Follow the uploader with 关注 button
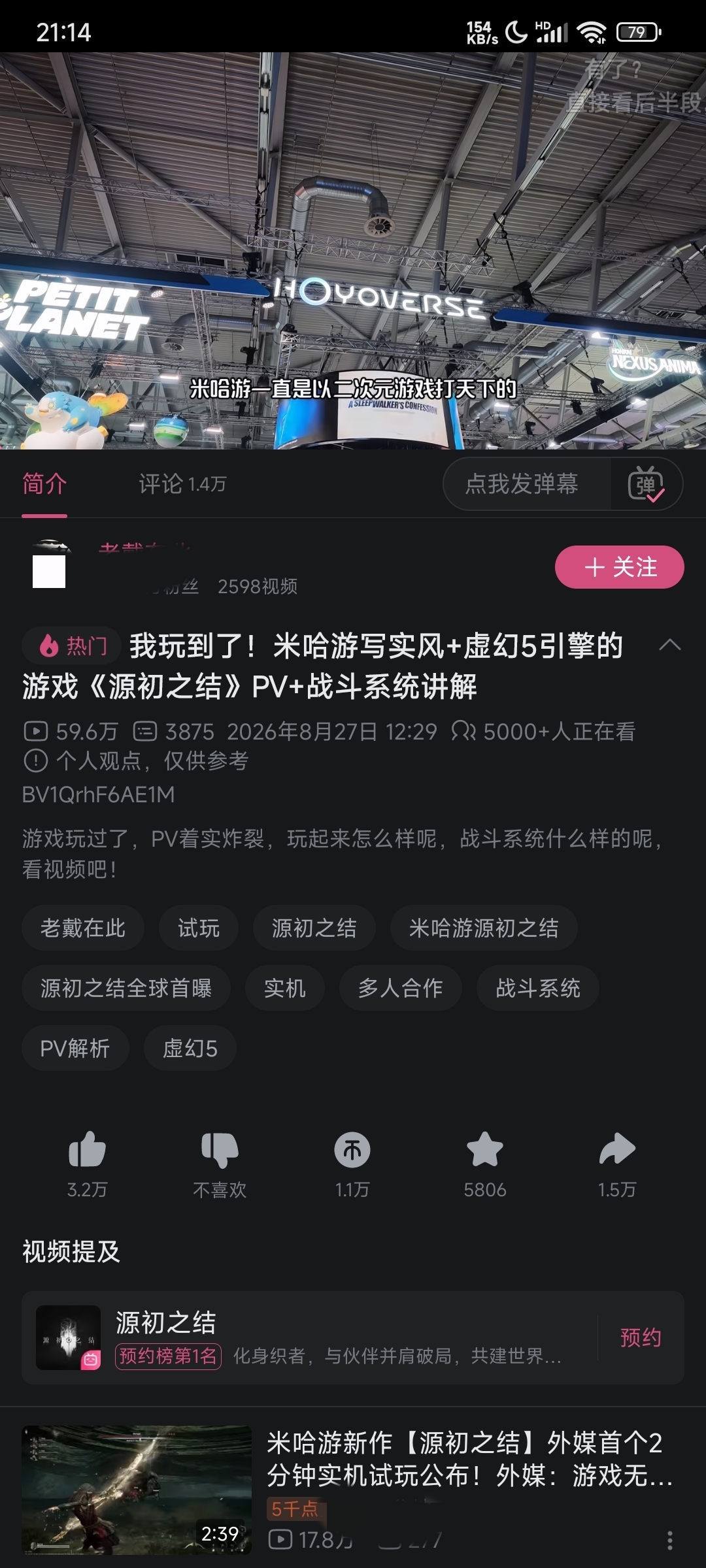 point(620,567)
